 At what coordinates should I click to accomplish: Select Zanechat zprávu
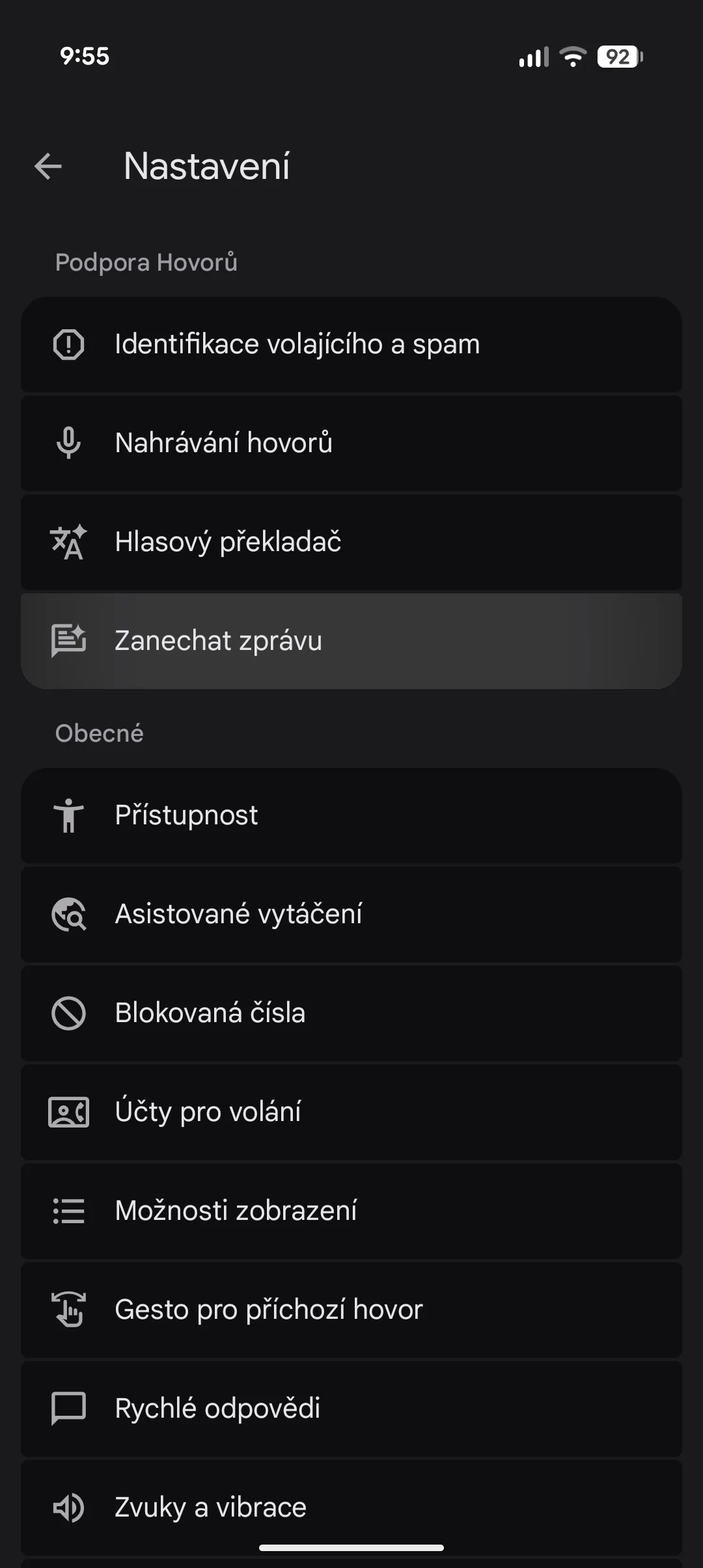[x=351, y=642]
